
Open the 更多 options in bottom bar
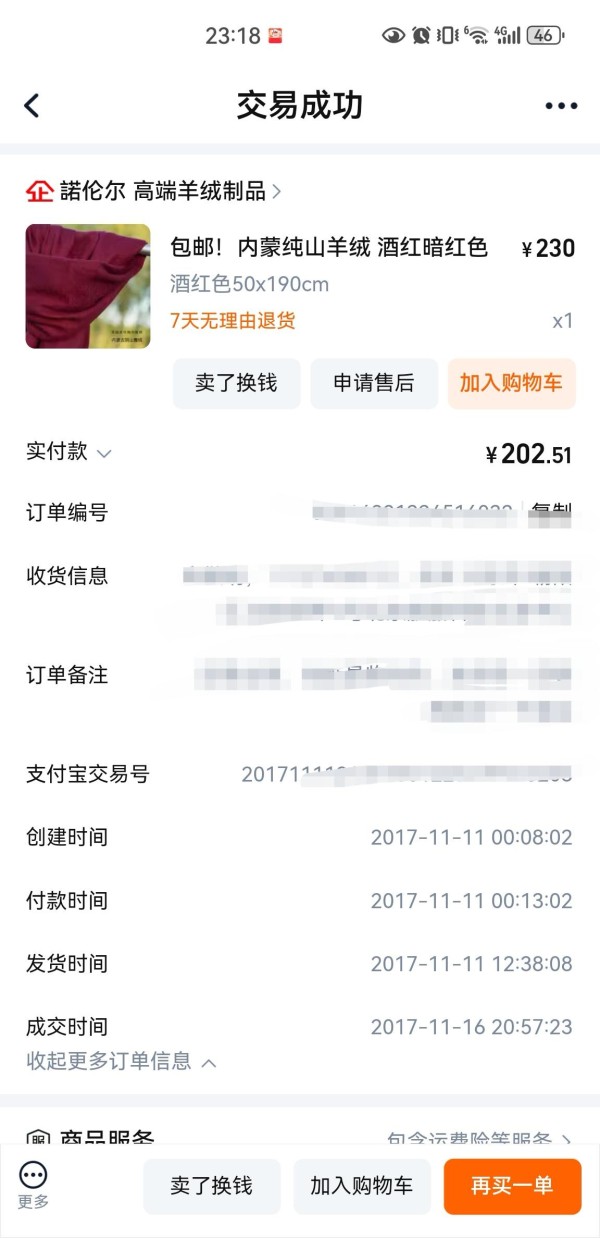33,1186
